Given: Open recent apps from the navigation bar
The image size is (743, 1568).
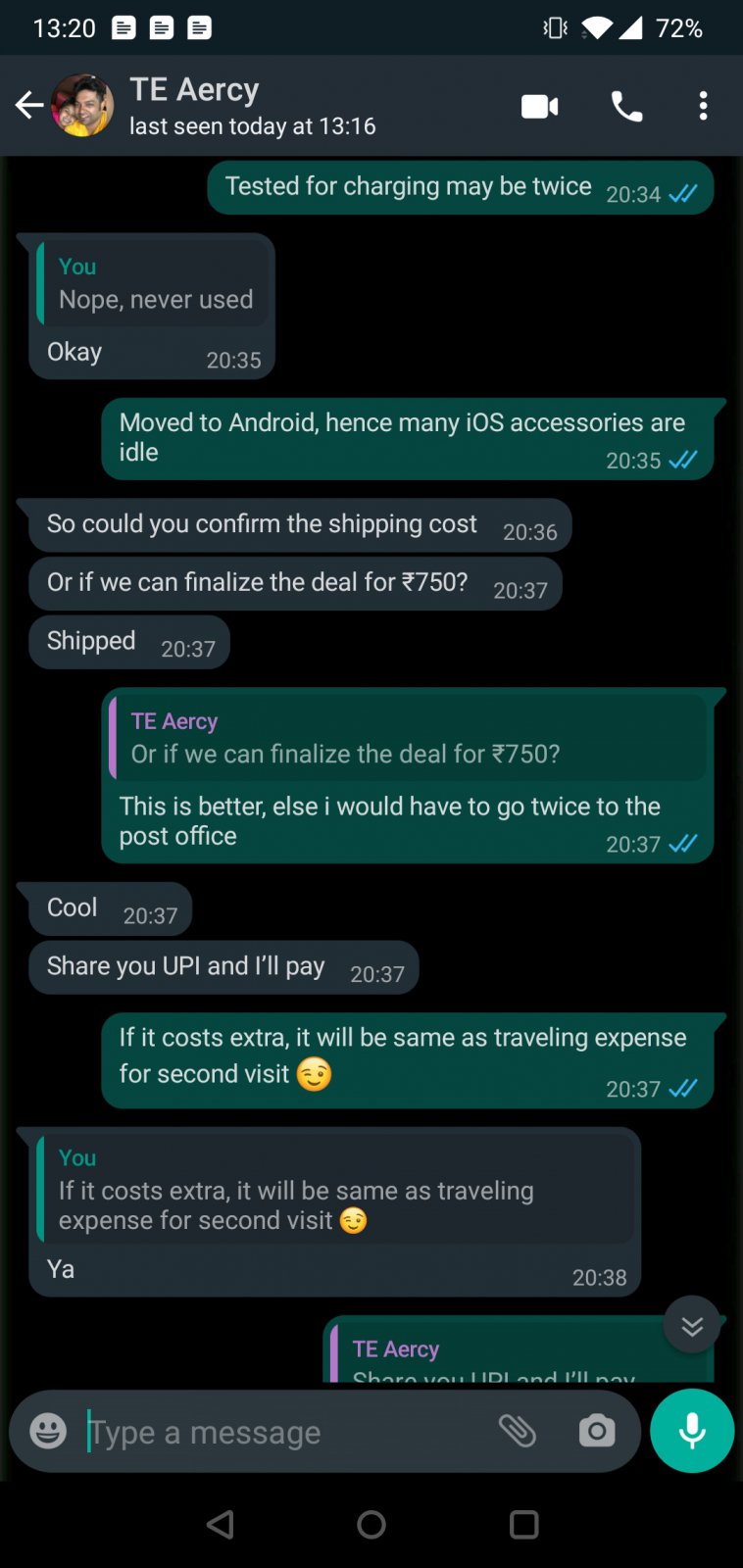Looking at the screenshot, I should pos(523,1524).
